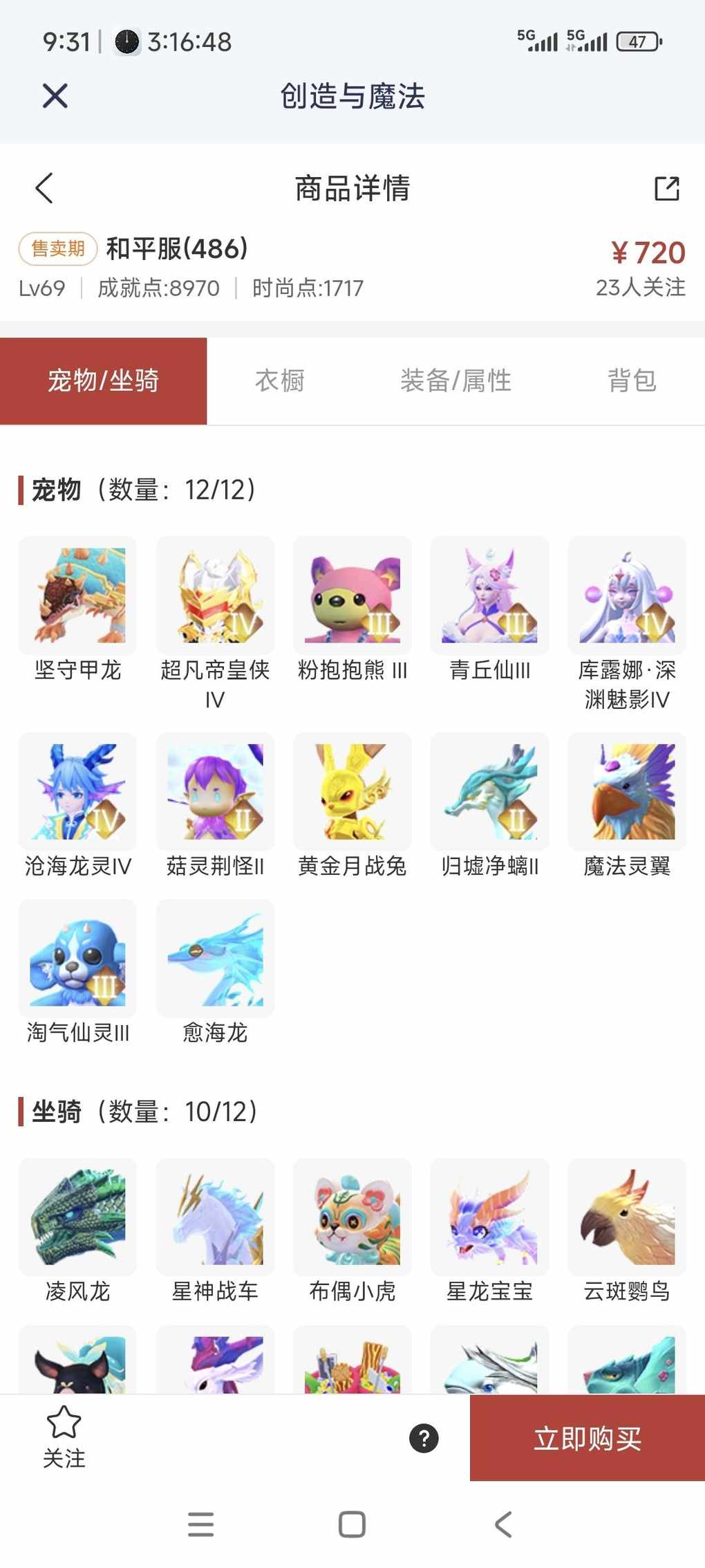
Task: Switch to the 装备/属性 tab
Action: (x=455, y=380)
